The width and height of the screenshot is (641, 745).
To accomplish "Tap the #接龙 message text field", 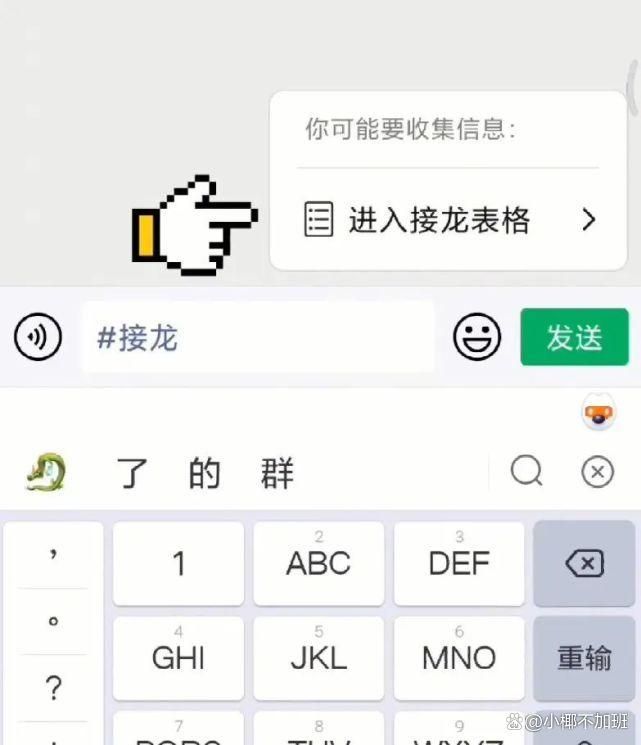I will click(x=258, y=338).
